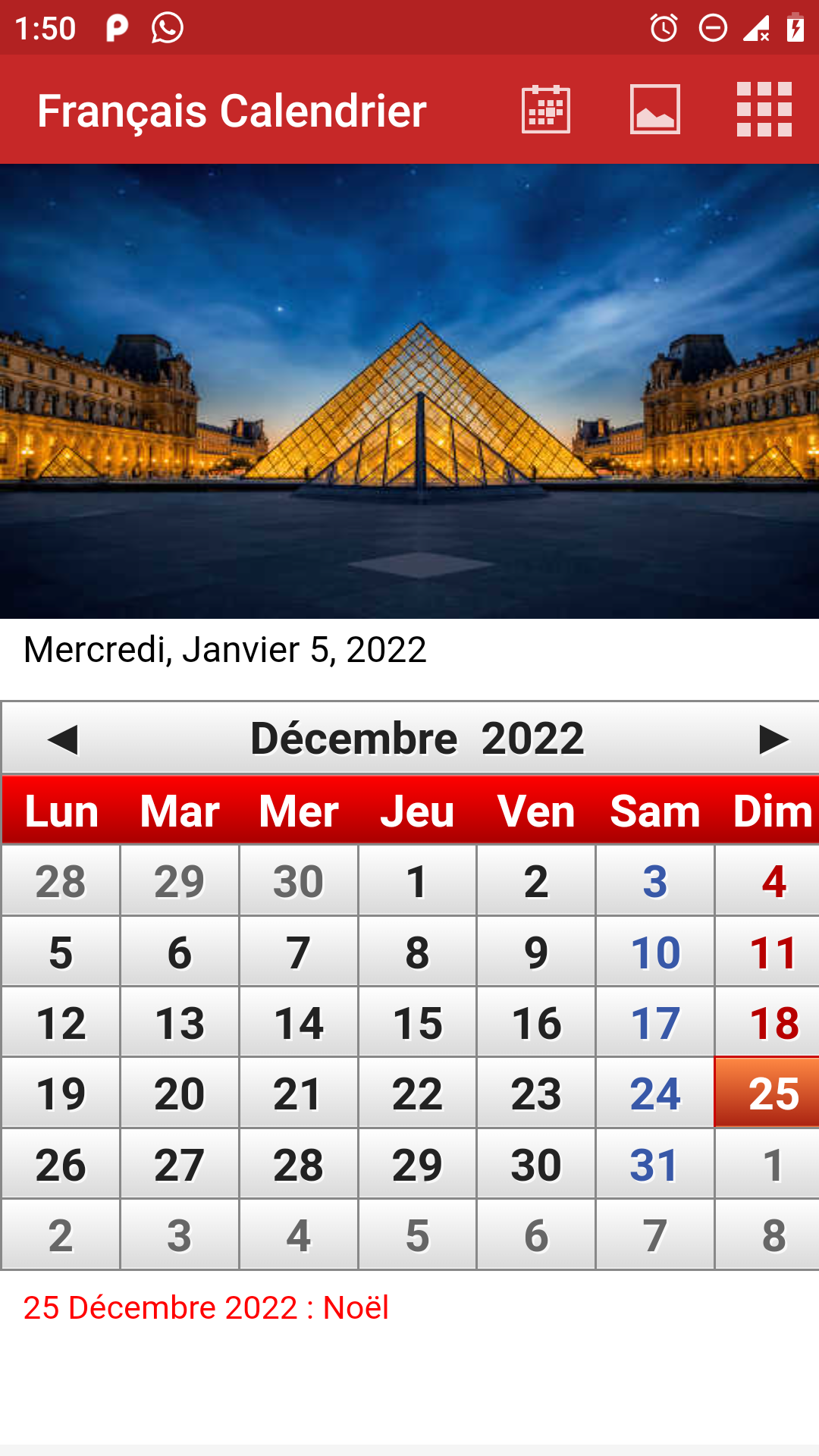Viewport: 819px width, 1456px height.
Task: Select December 15 in the calendar
Action: coord(417,1023)
